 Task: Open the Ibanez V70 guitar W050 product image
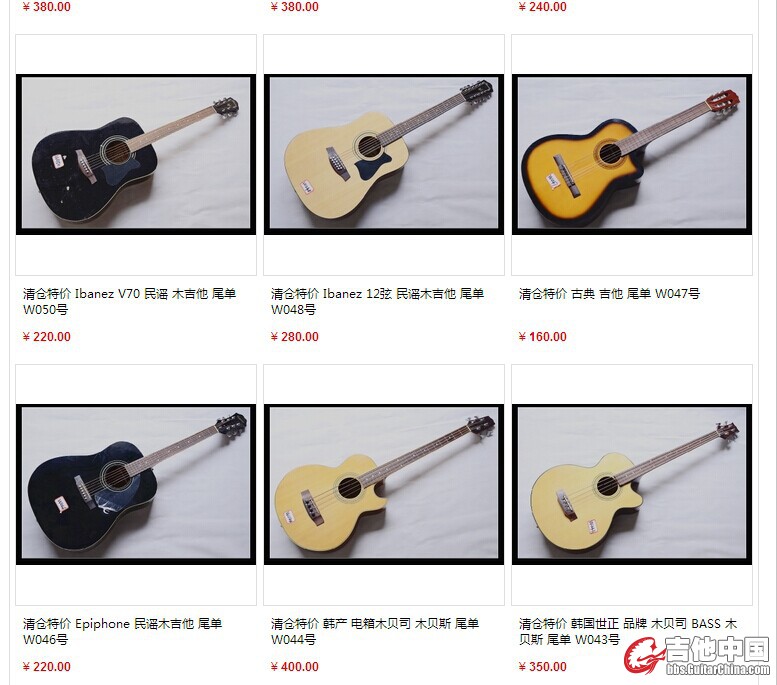click(136, 154)
